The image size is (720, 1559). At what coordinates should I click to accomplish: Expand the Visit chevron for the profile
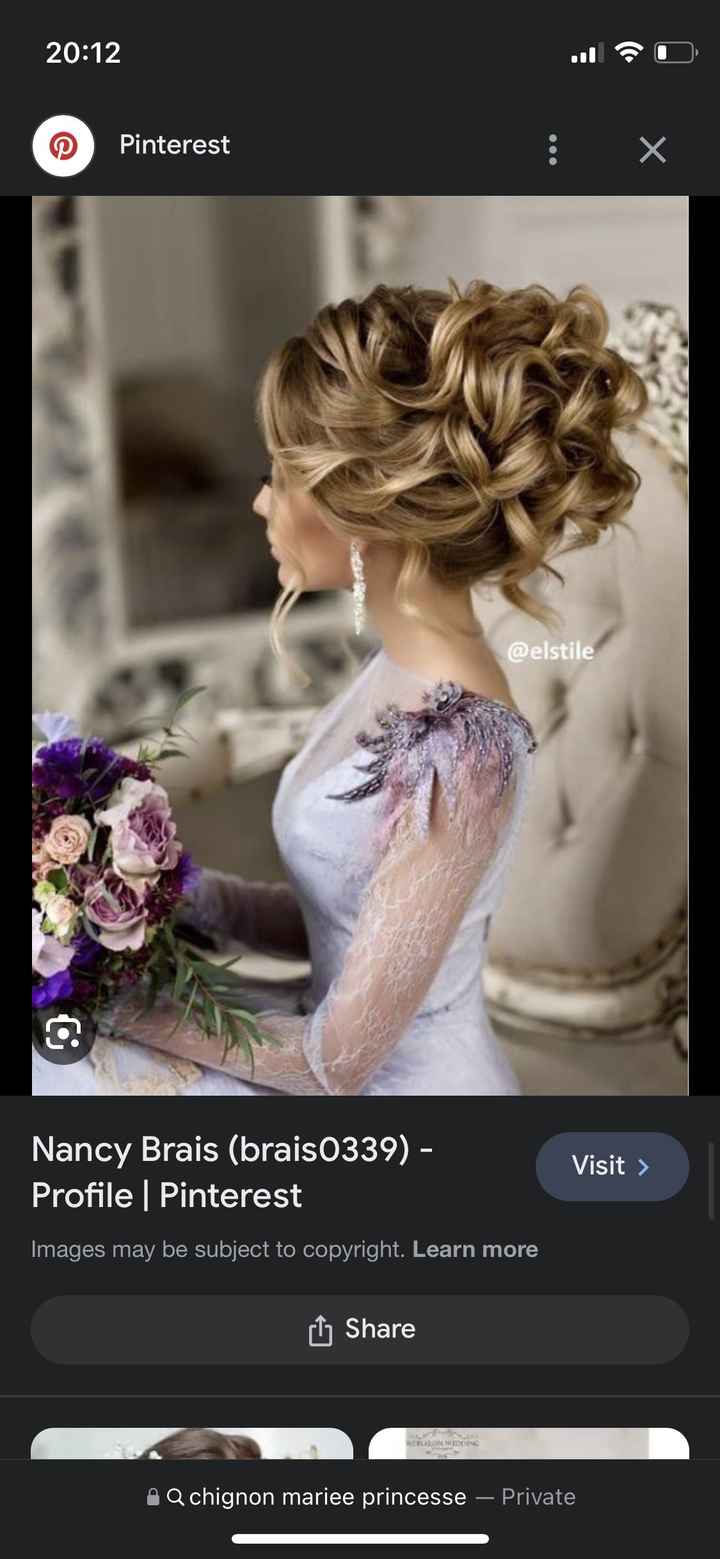click(645, 1166)
